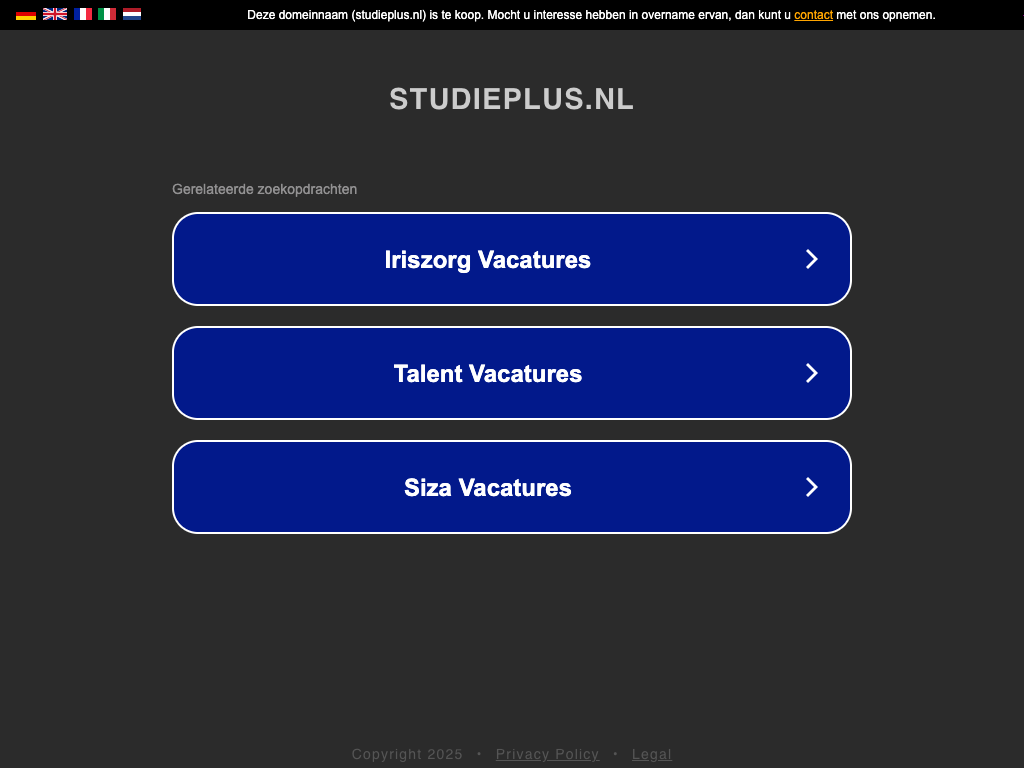Open the contact link in the banner
This screenshot has width=1024, height=768.
tap(813, 15)
